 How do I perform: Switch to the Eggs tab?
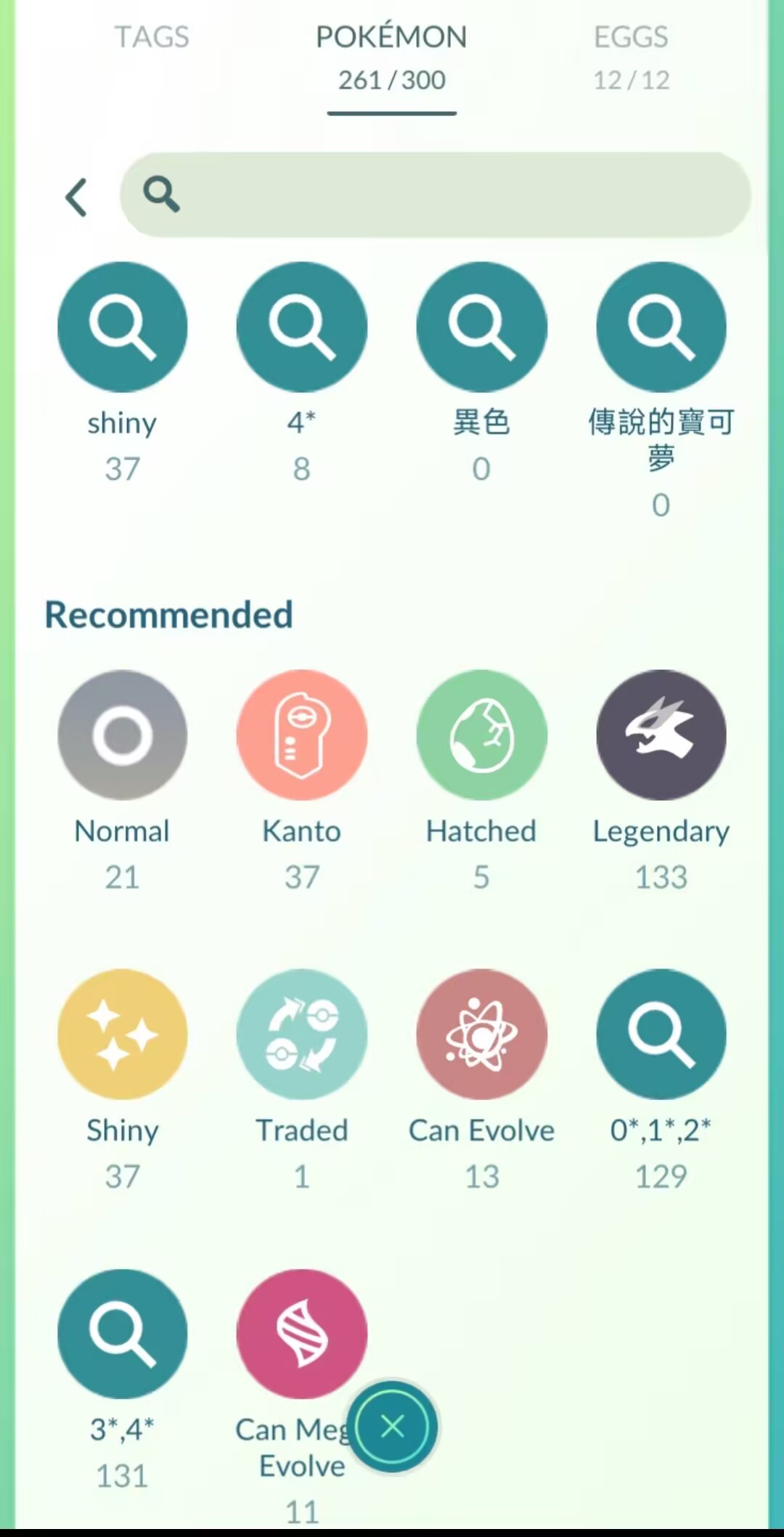[631, 57]
